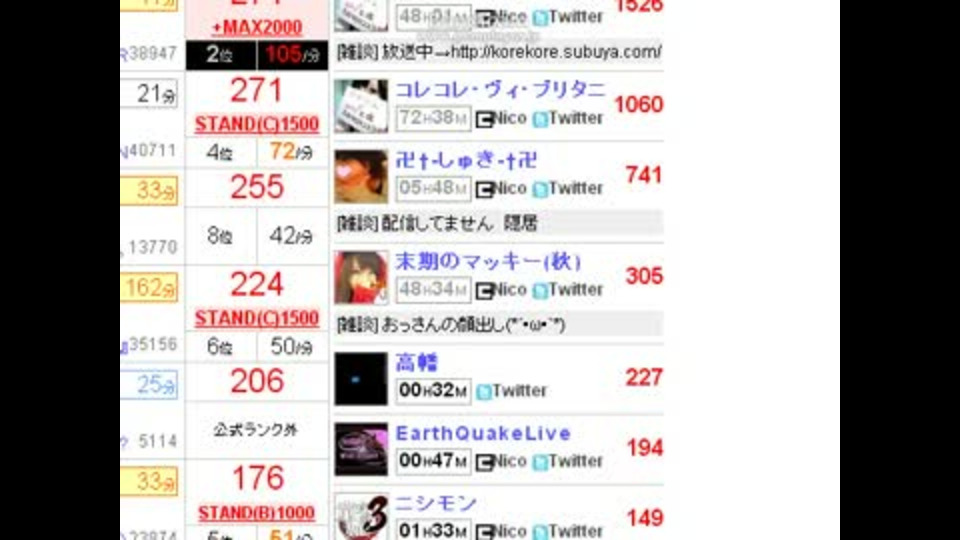Tap STAND(C)1500 link under 271

257,125
